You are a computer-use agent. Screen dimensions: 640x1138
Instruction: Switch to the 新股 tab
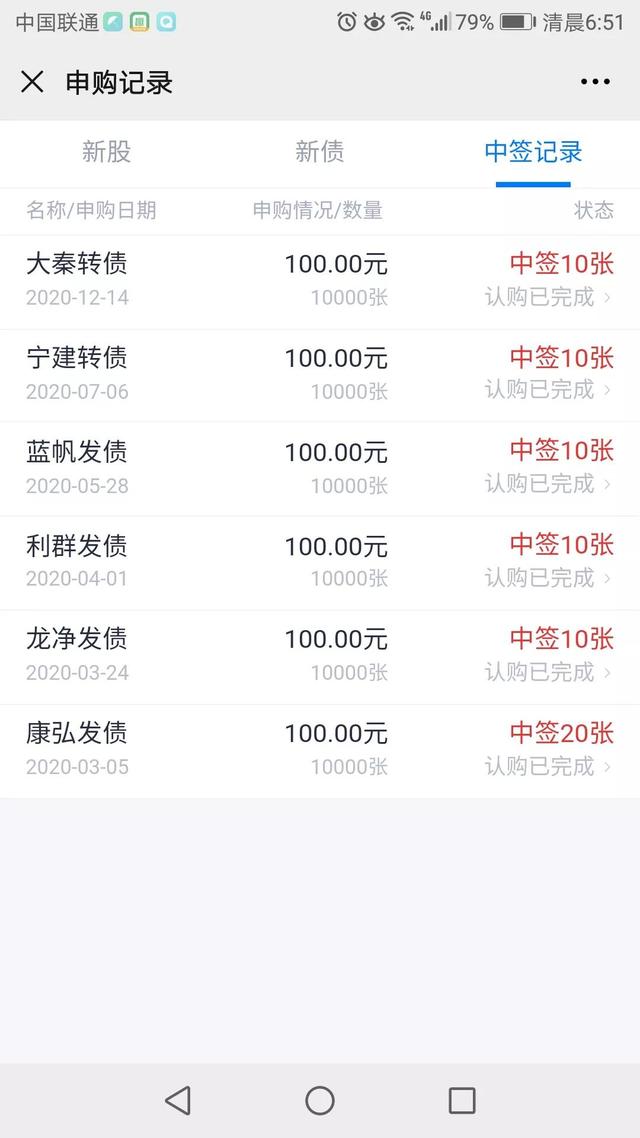(x=106, y=152)
